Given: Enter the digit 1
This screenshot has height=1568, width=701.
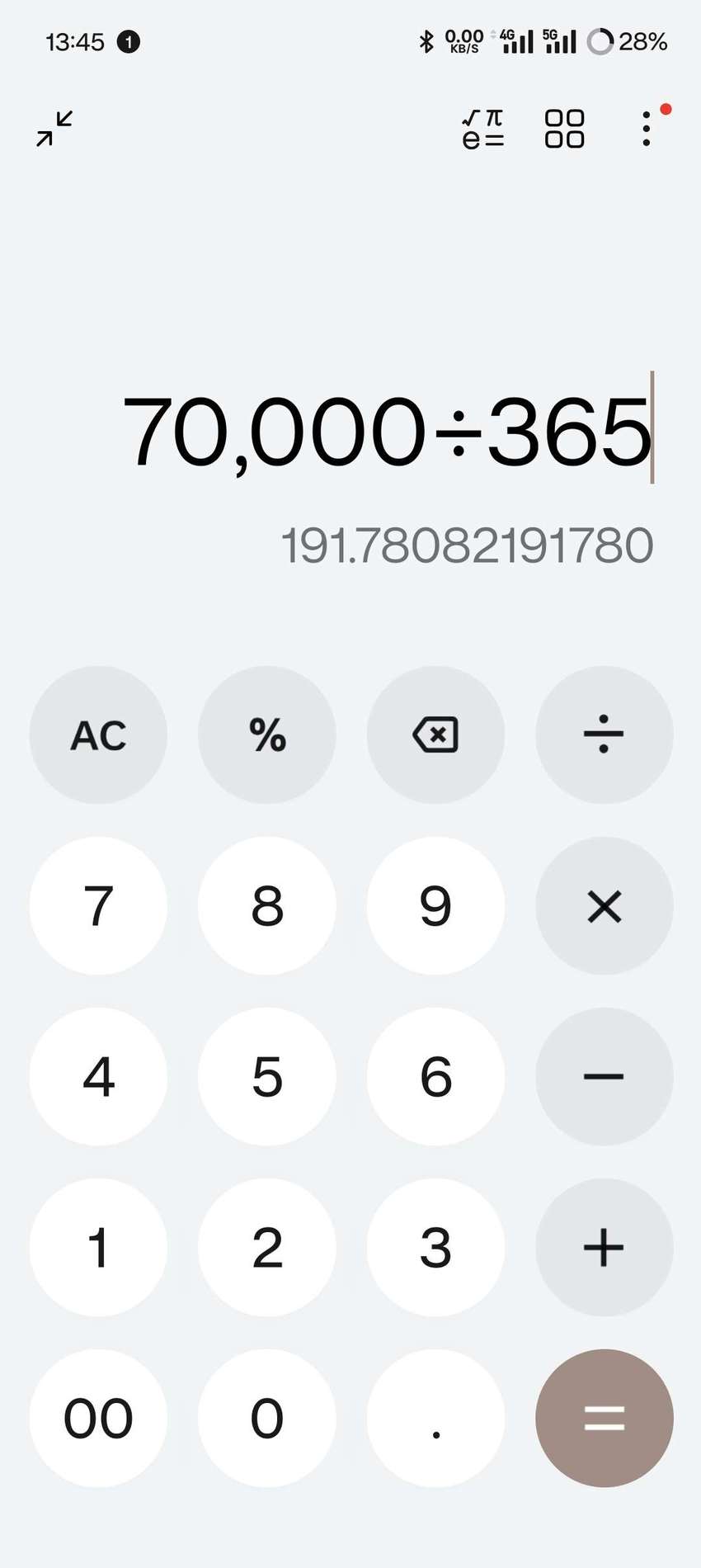Looking at the screenshot, I should coord(98,1247).
